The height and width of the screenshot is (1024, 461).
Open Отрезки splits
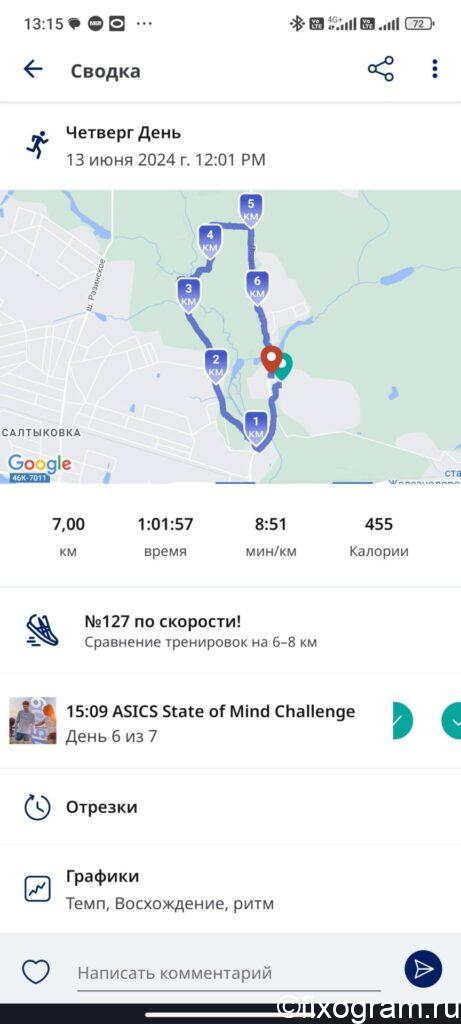[x=230, y=807]
